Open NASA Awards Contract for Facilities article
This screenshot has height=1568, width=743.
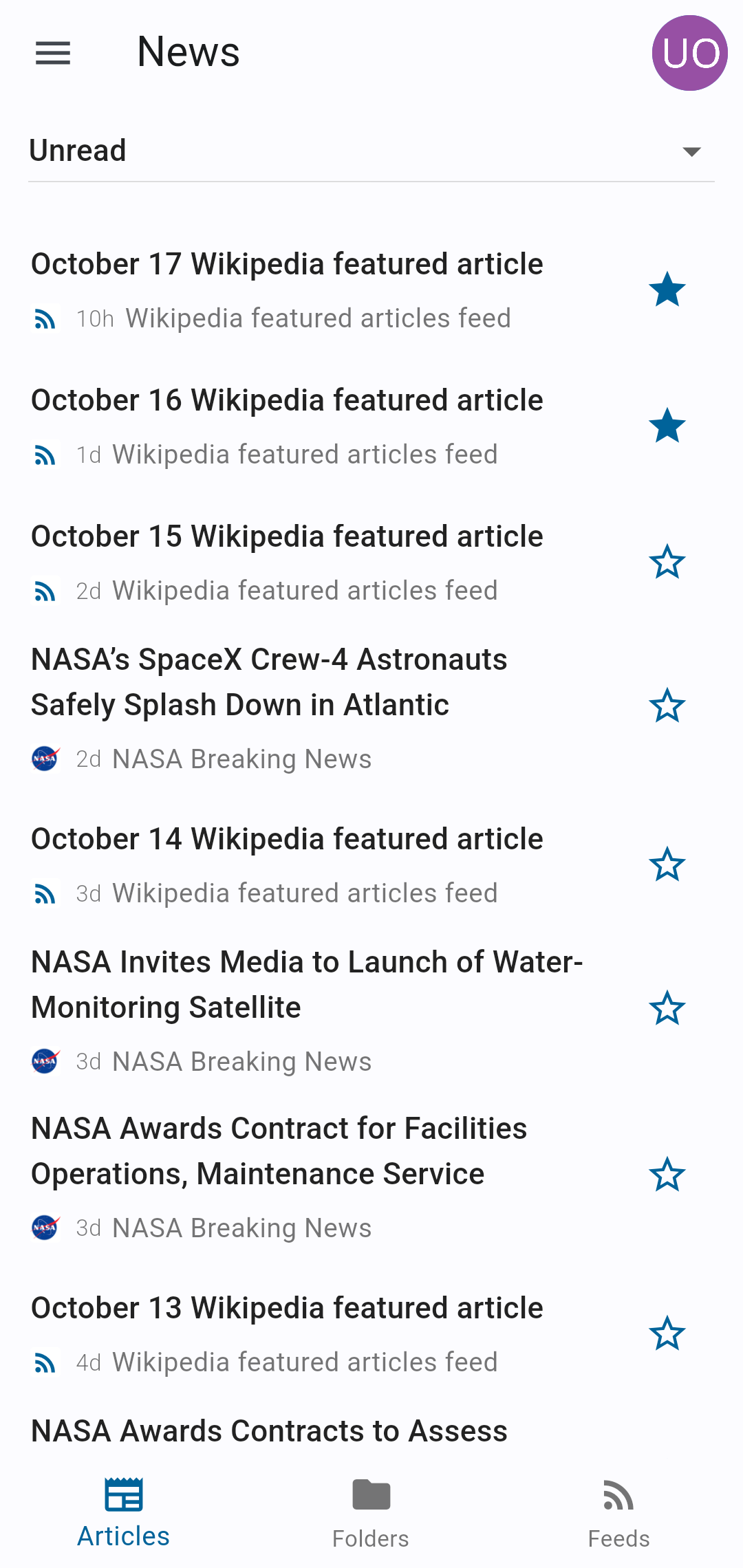tap(279, 1151)
